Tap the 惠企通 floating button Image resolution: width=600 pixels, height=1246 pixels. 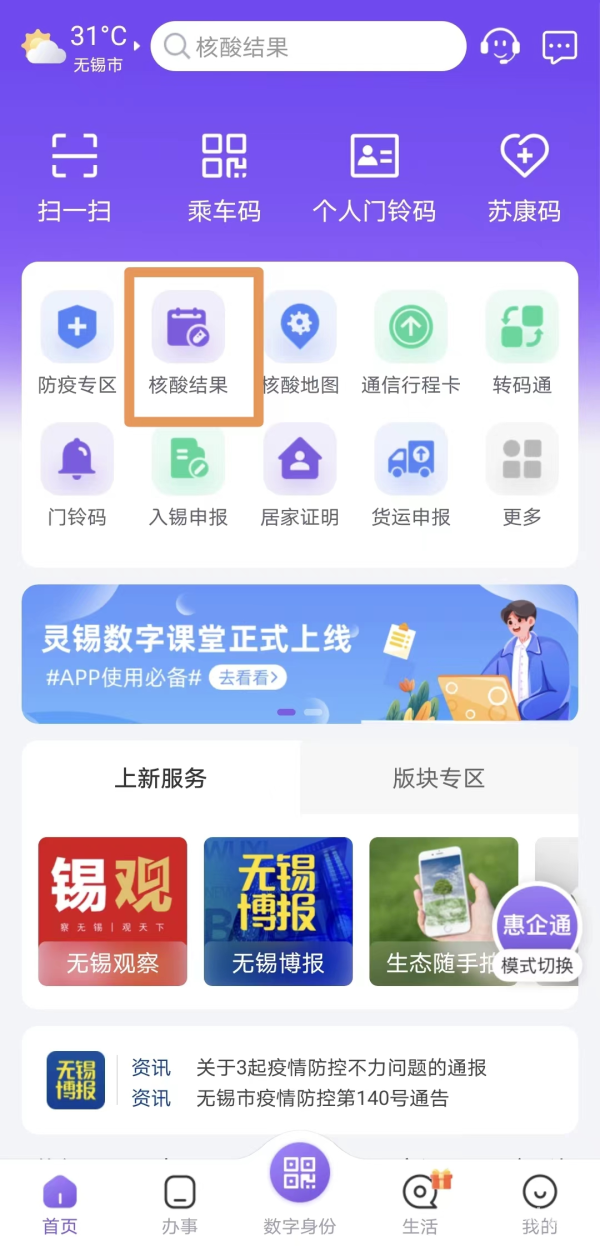pyautogui.click(x=537, y=925)
